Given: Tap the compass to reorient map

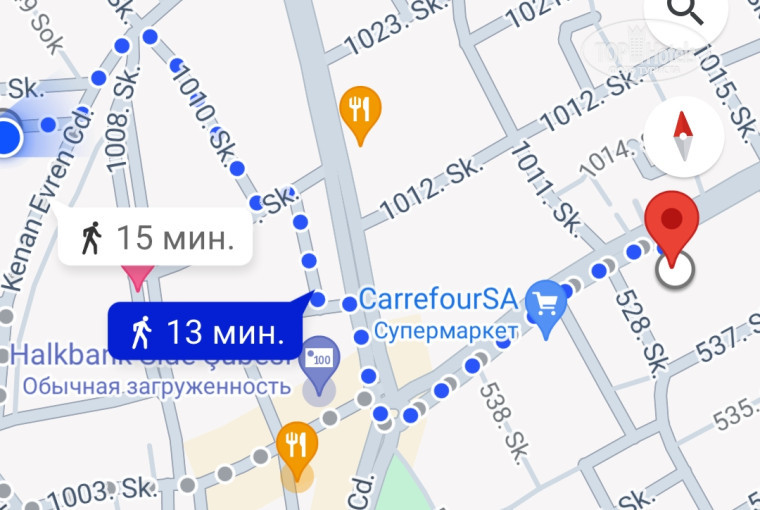Looking at the screenshot, I should [682, 136].
